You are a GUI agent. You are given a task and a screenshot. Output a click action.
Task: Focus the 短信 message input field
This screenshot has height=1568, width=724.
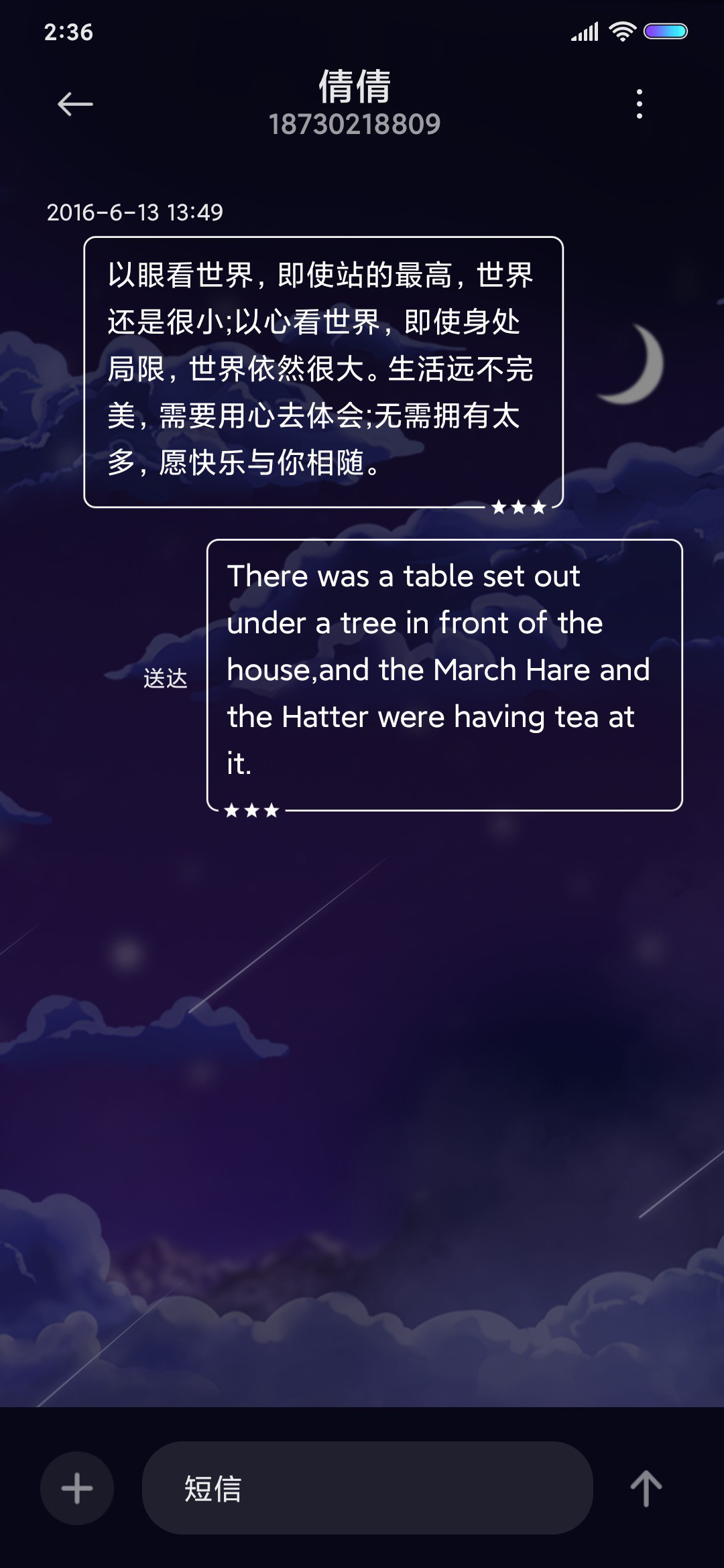click(367, 1488)
